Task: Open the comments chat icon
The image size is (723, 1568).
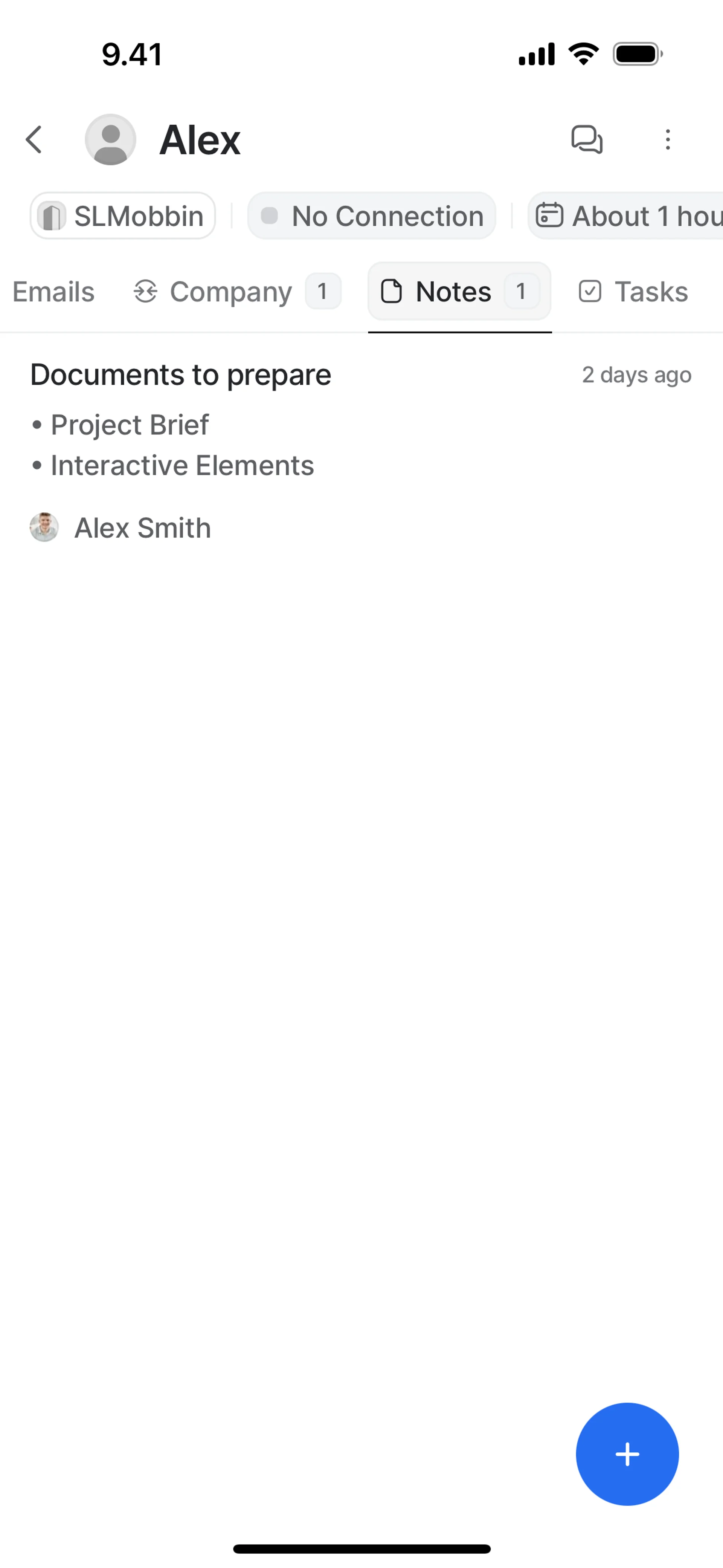Action: pyautogui.click(x=586, y=140)
